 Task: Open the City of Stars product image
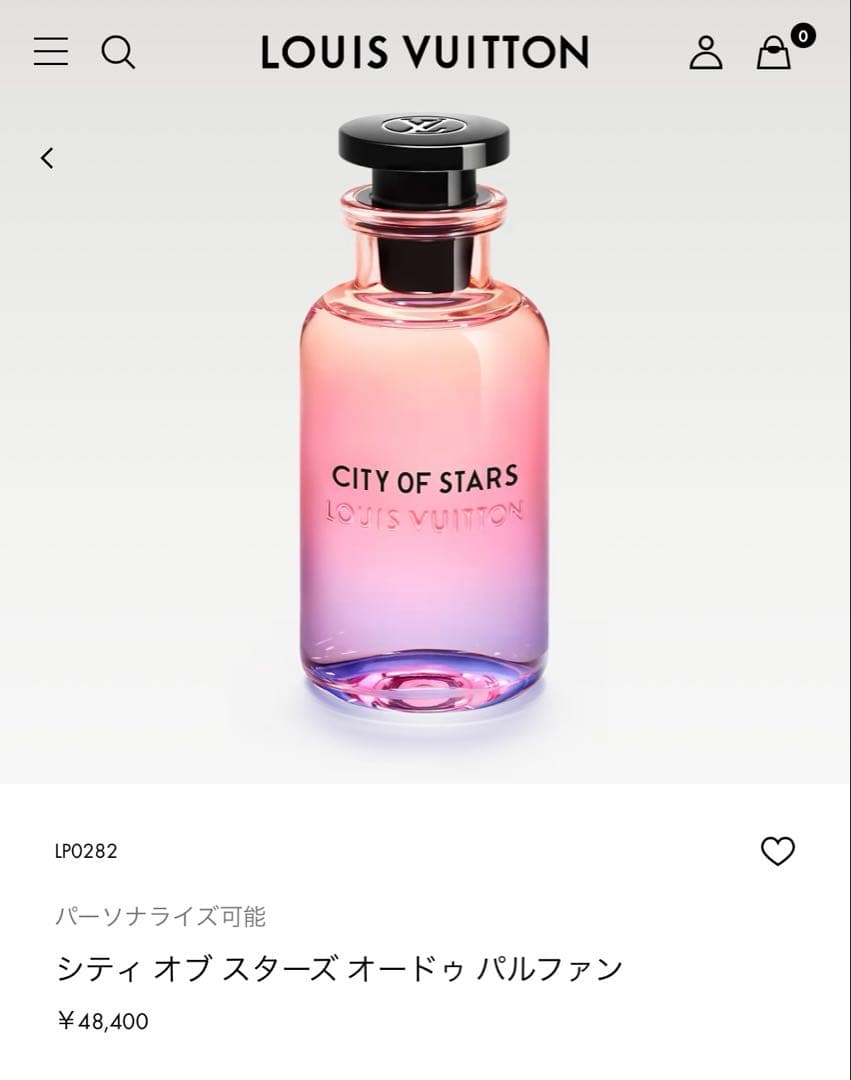tap(424, 420)
